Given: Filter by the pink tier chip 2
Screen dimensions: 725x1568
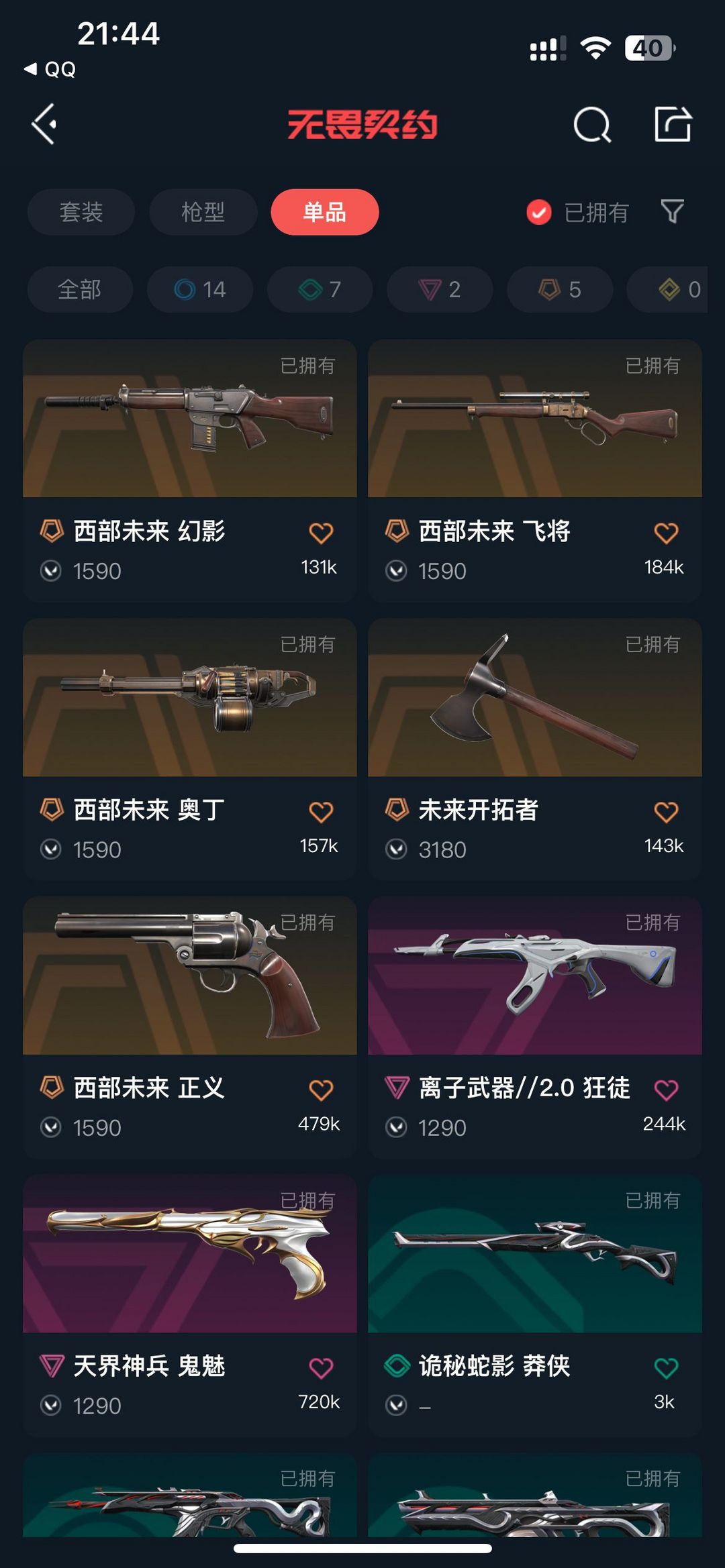Looking at the screenshot, I should tap(440, 289).
